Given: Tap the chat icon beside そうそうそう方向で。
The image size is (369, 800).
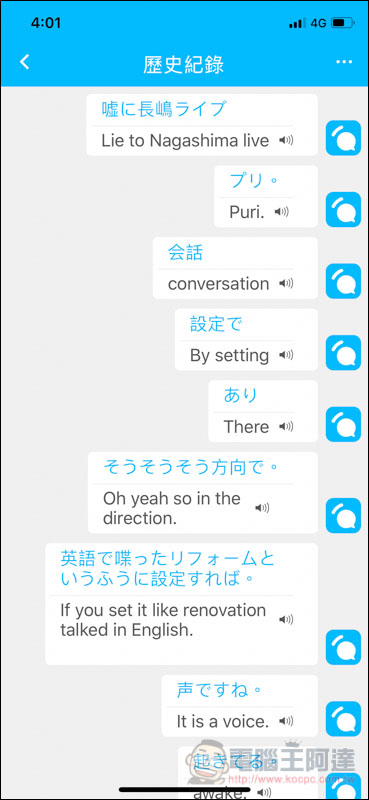Looking at the screenshot, I should pyautogui.click(x=343, y=515).
